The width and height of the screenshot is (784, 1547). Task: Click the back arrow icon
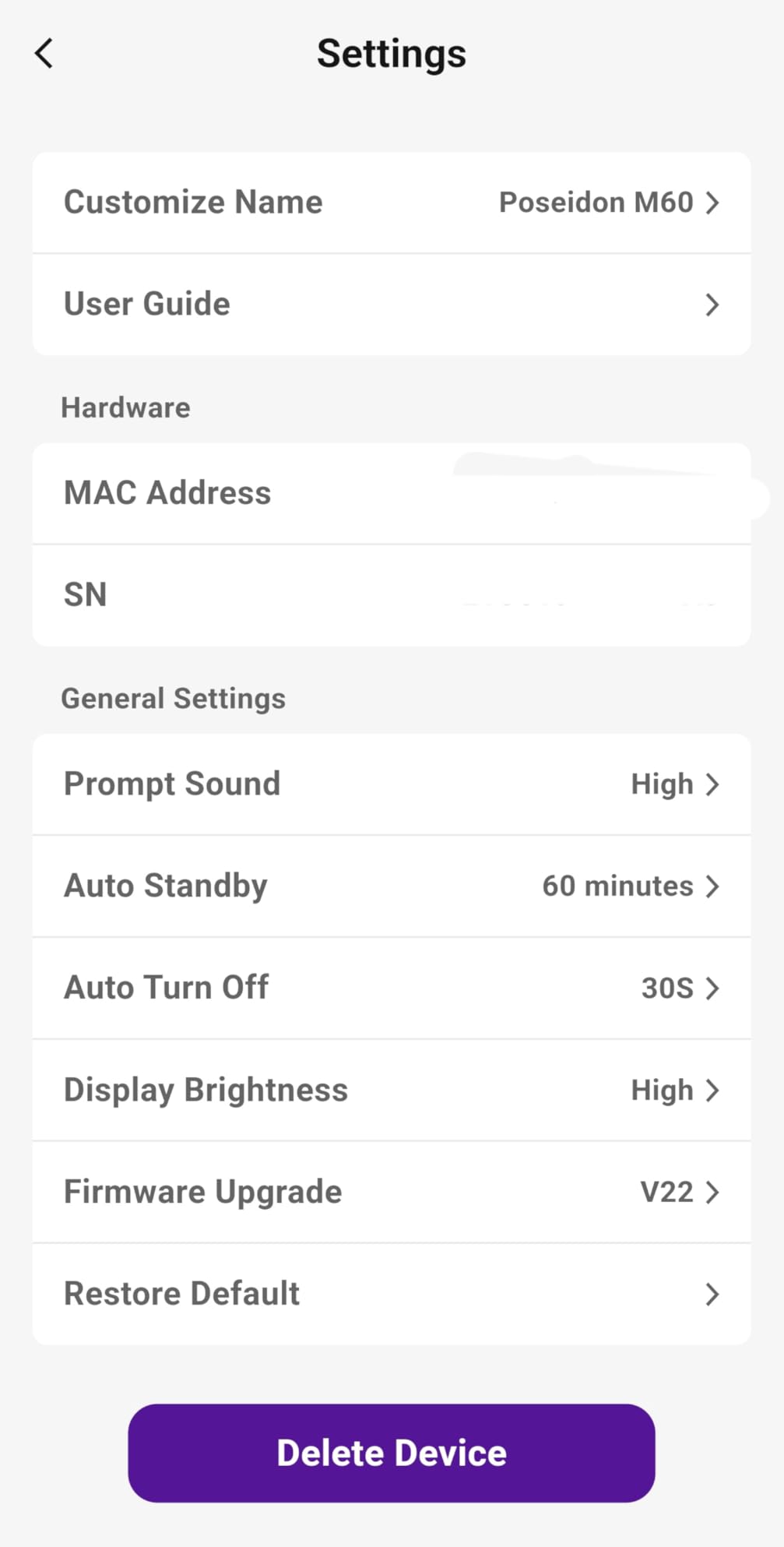click(x=44, y=53)
